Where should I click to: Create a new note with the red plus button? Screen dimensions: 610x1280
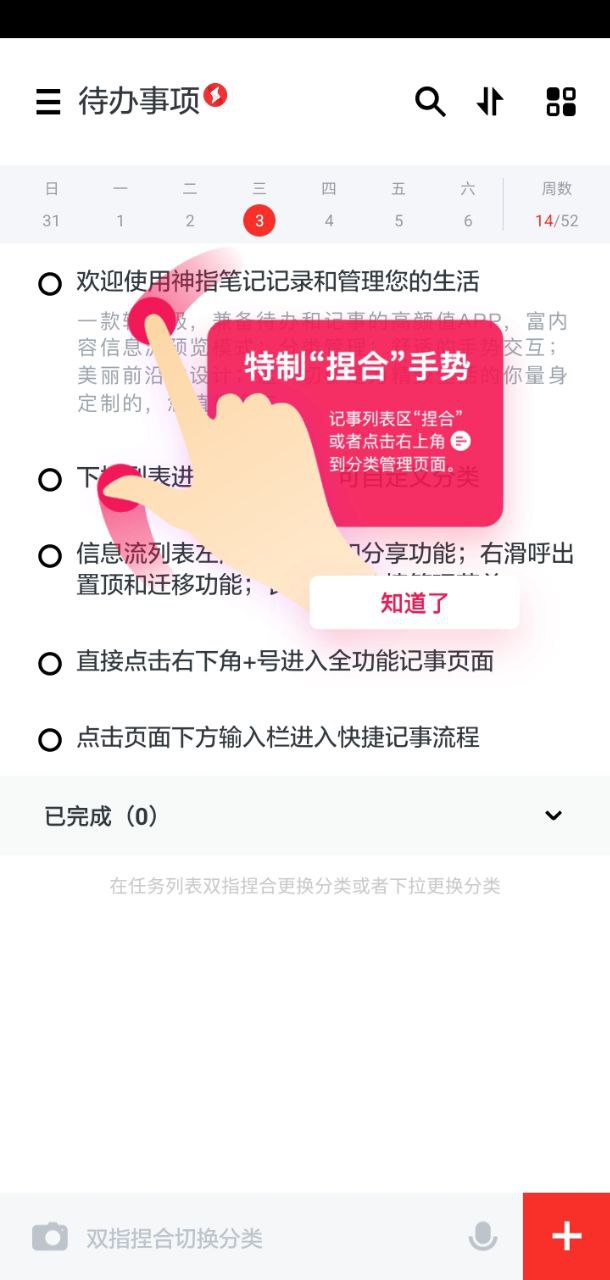[566, 1236]
